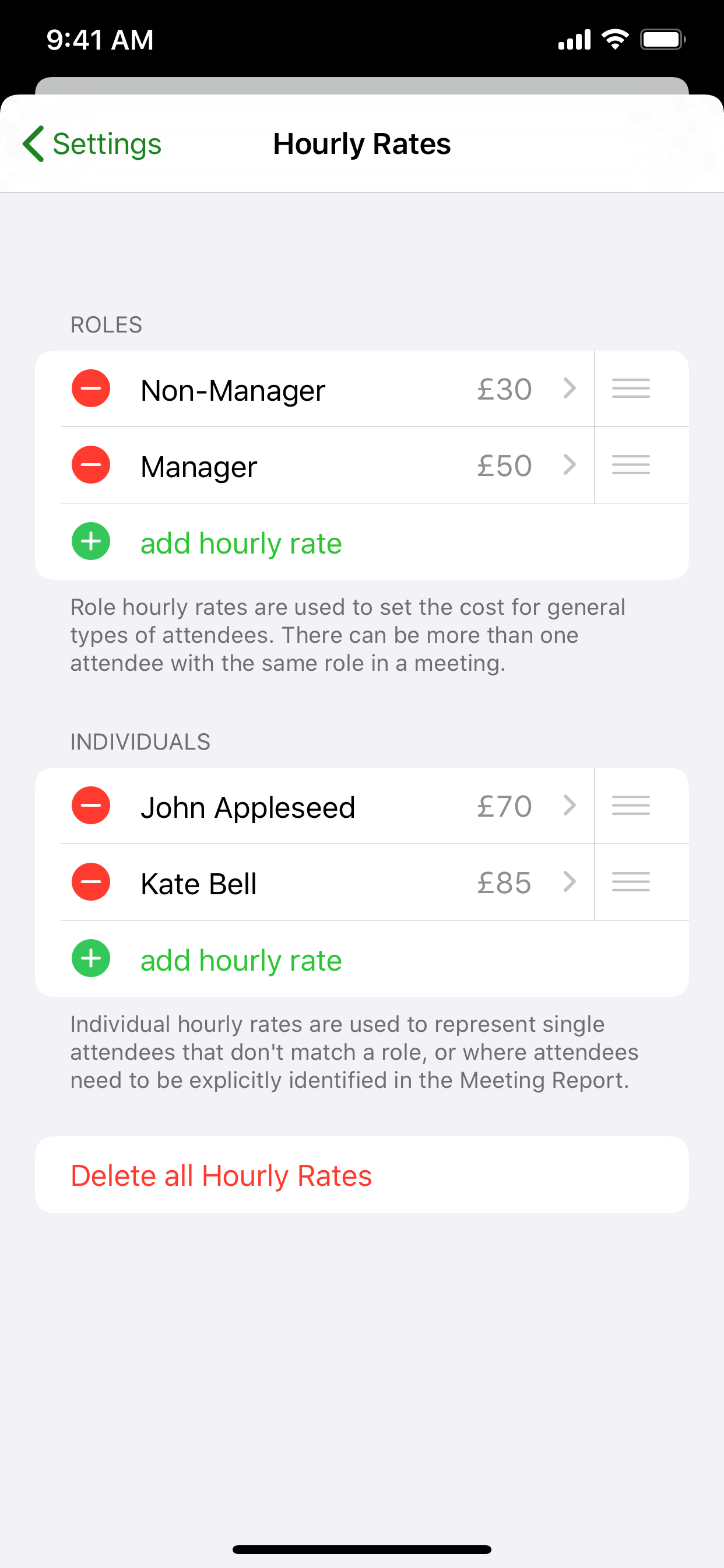
Task: Tap the red delete icon for Non-Manager
Action: point(91,388)
